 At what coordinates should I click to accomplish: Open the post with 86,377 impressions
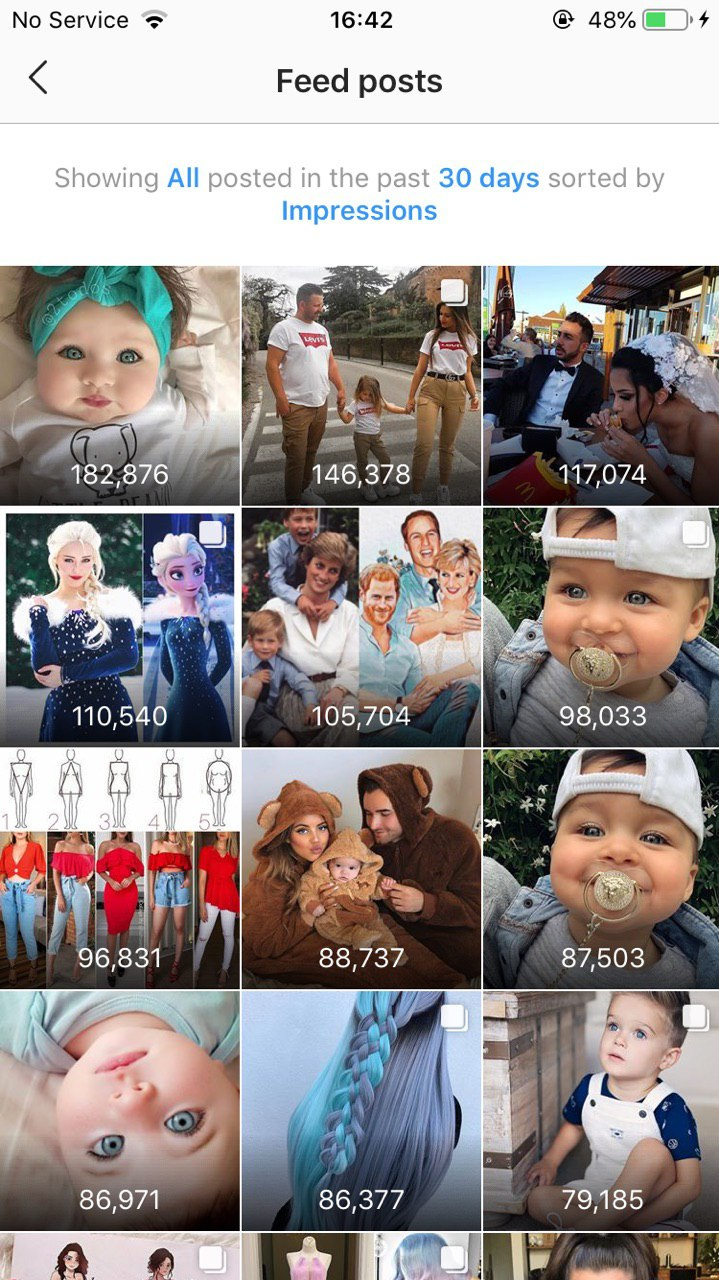[x=361, y=1111]
